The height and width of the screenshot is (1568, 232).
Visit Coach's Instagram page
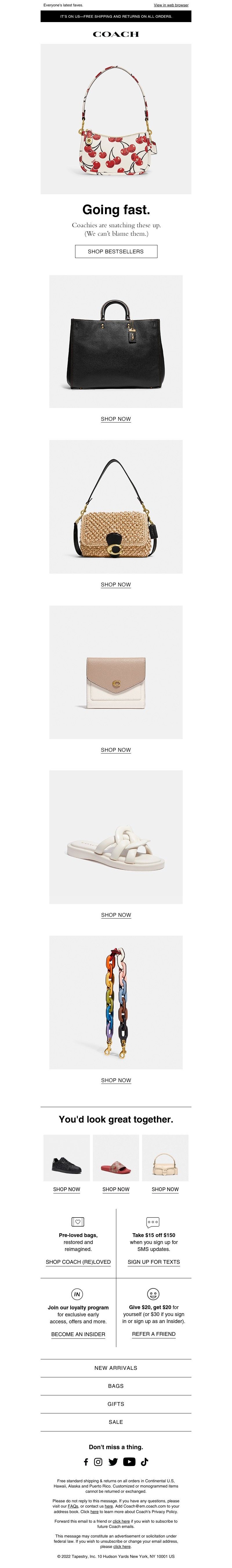tap(98, 1461)
